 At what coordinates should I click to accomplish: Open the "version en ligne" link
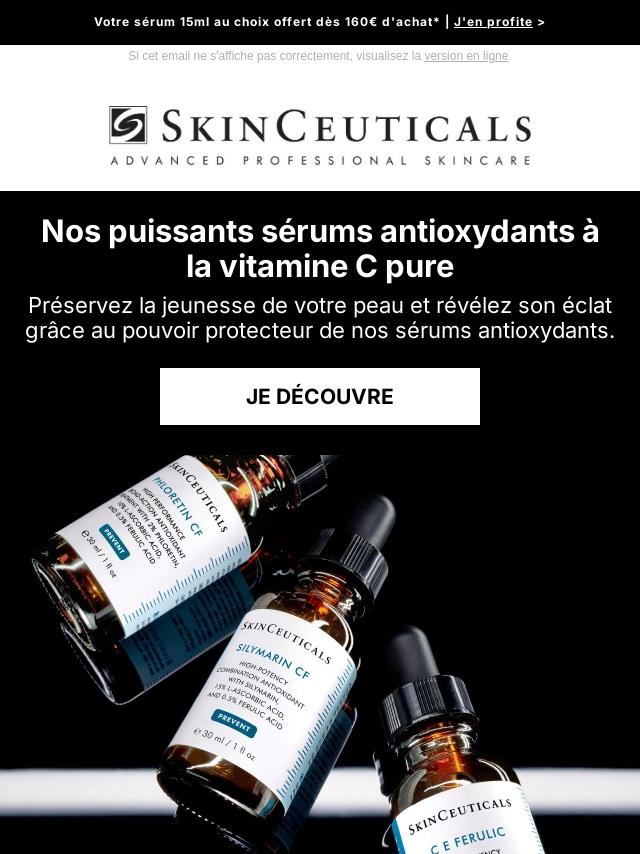coord(466,57)
